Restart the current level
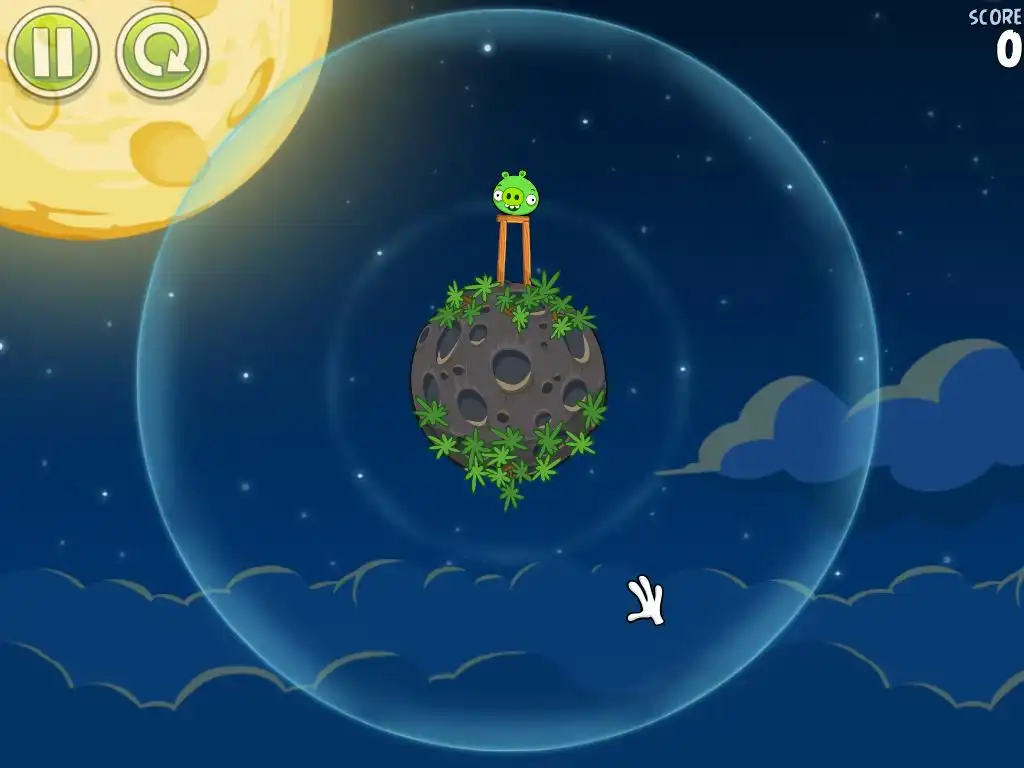Viewport: 1024px width, 768px height. 162,52
